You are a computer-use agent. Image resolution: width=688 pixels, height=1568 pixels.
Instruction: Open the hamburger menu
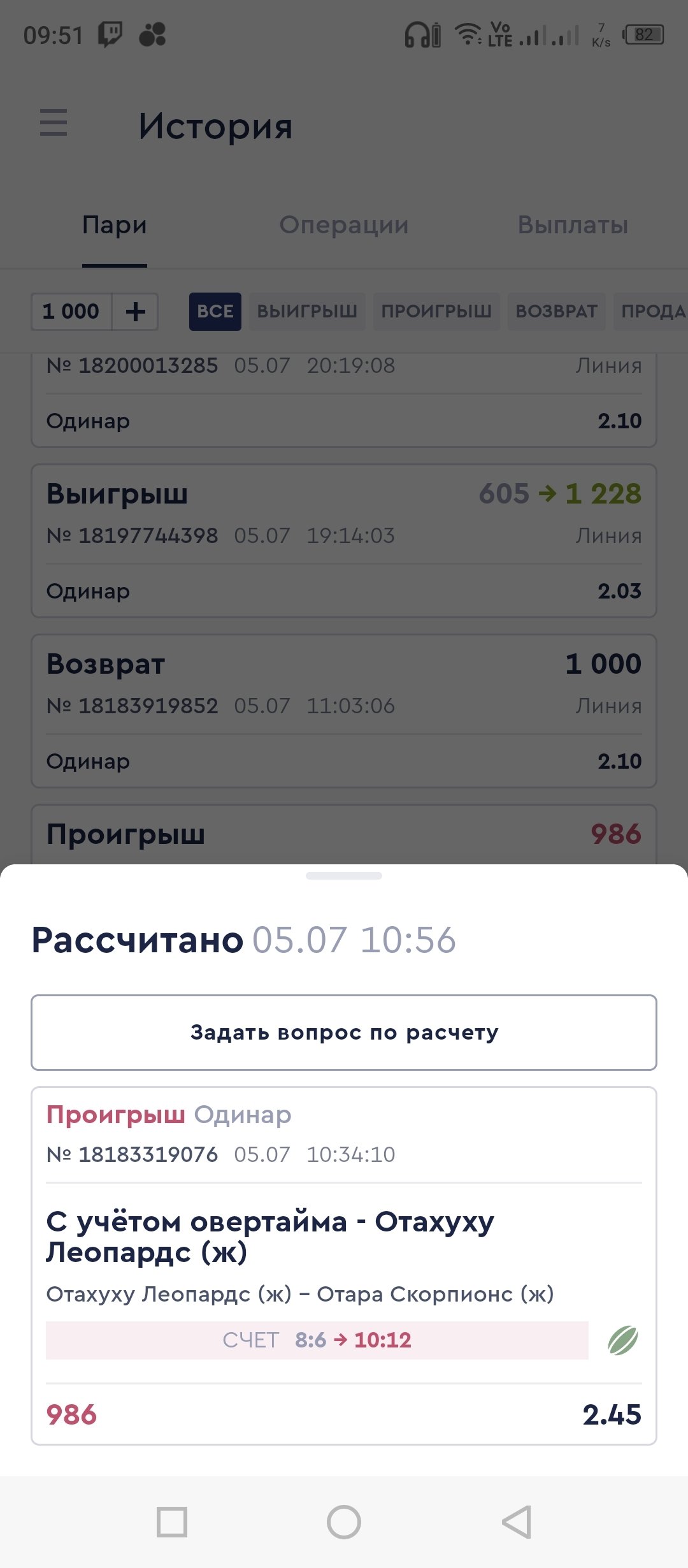[x=54, y=122]
